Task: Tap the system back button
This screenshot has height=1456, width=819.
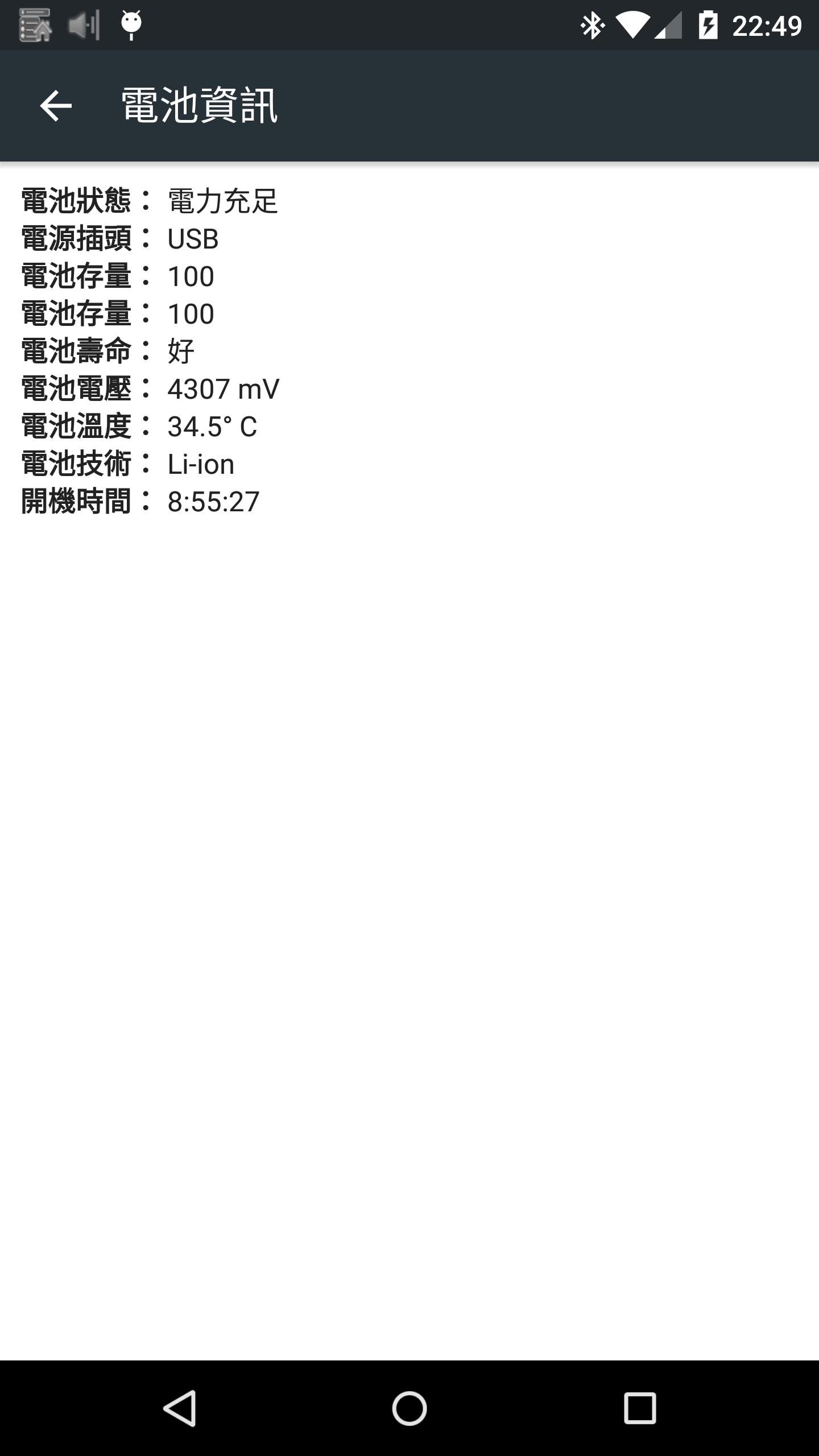Action: (180, 1408)
